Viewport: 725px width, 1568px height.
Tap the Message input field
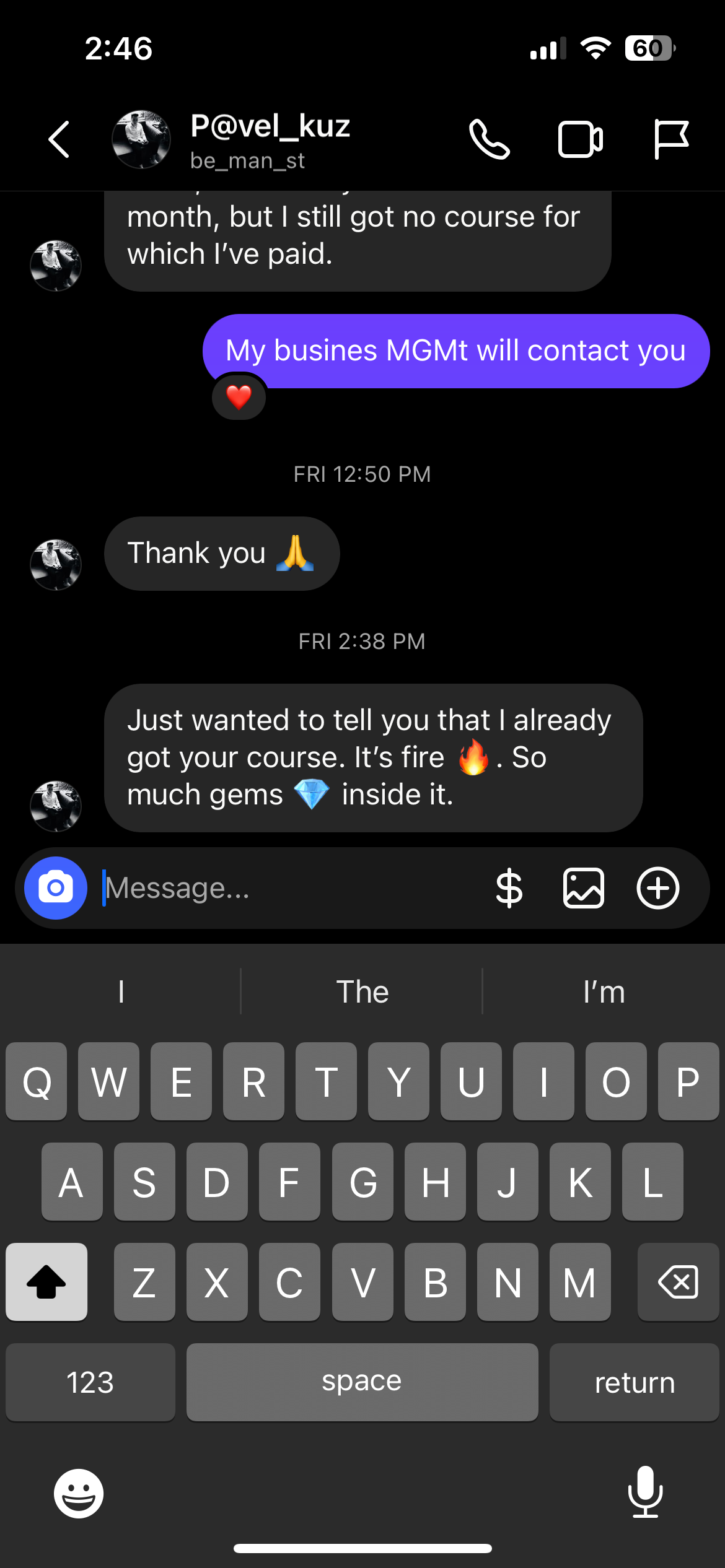(x=248, y=887)
